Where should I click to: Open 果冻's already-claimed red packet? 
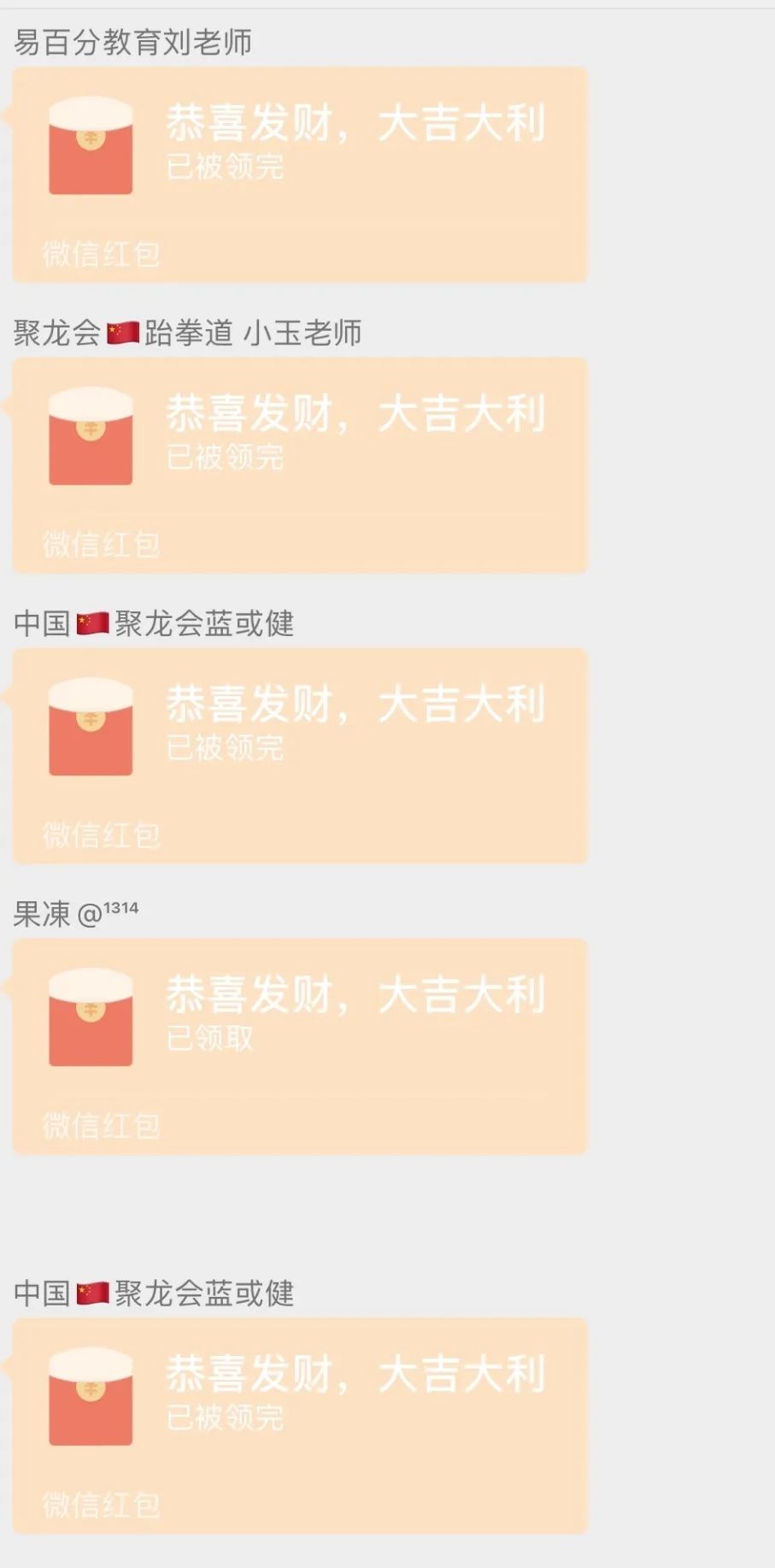click(x=299, y=1046)
